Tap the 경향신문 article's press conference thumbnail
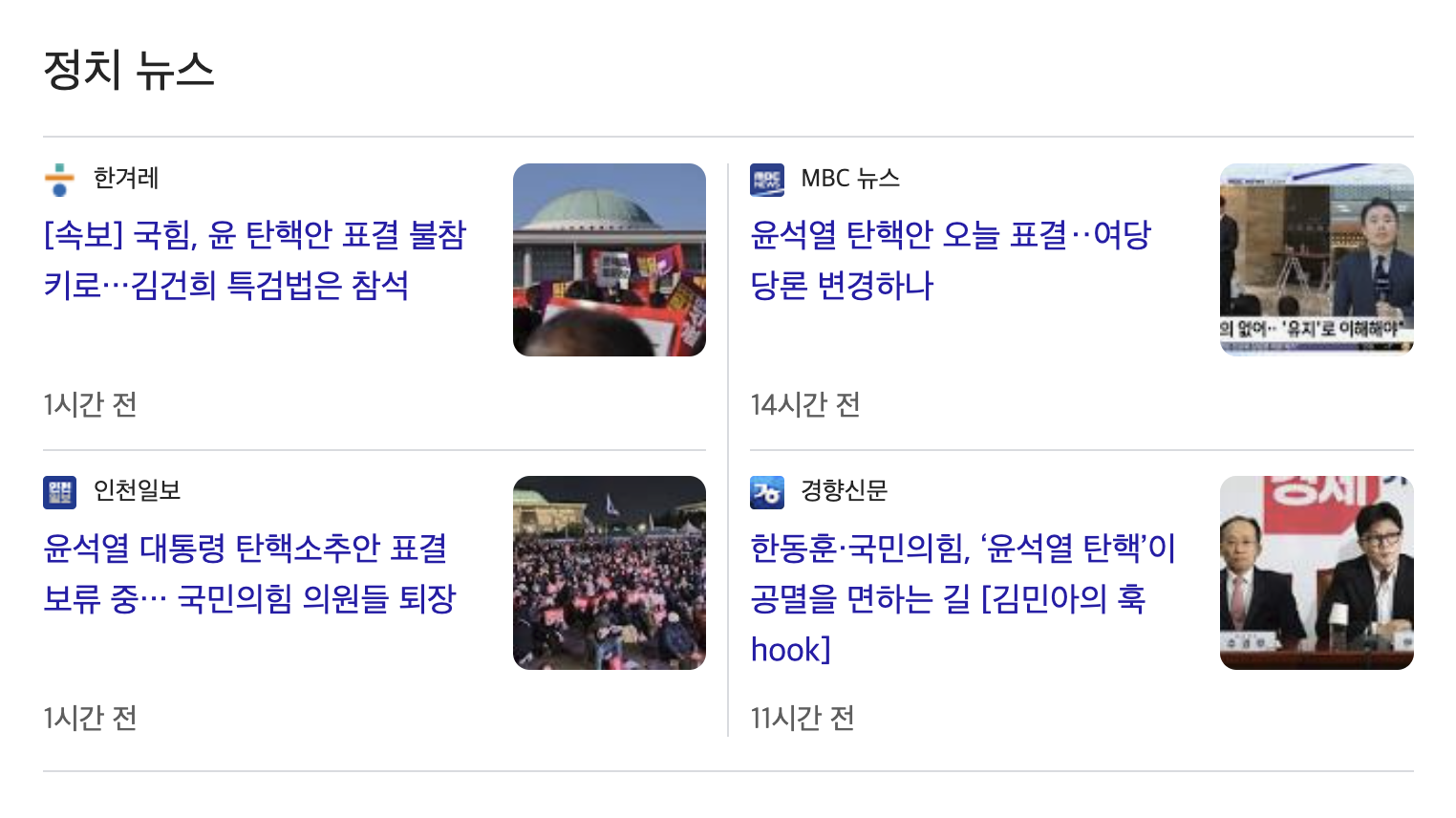 click(x=1316, y=572)
